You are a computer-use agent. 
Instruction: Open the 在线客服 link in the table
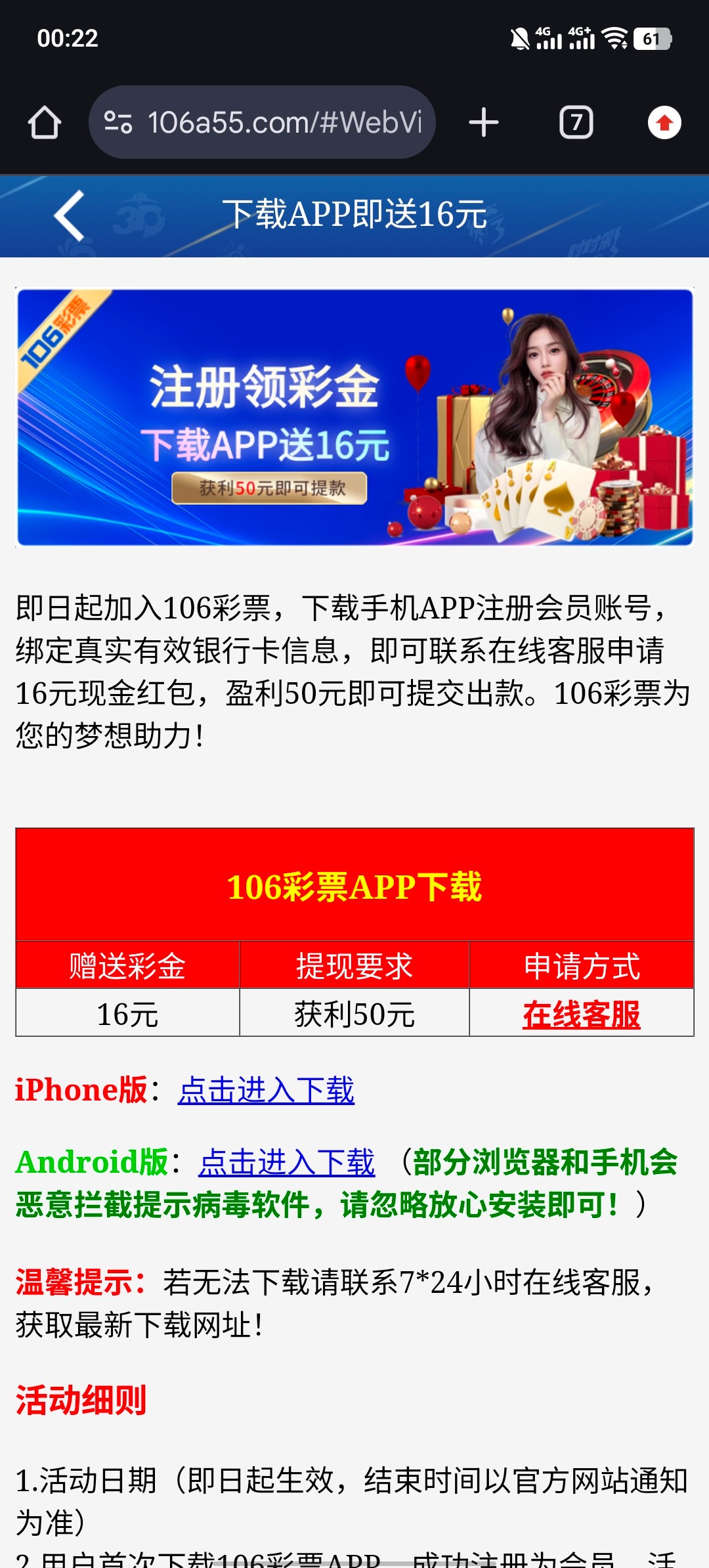[x=581, y=1014]
